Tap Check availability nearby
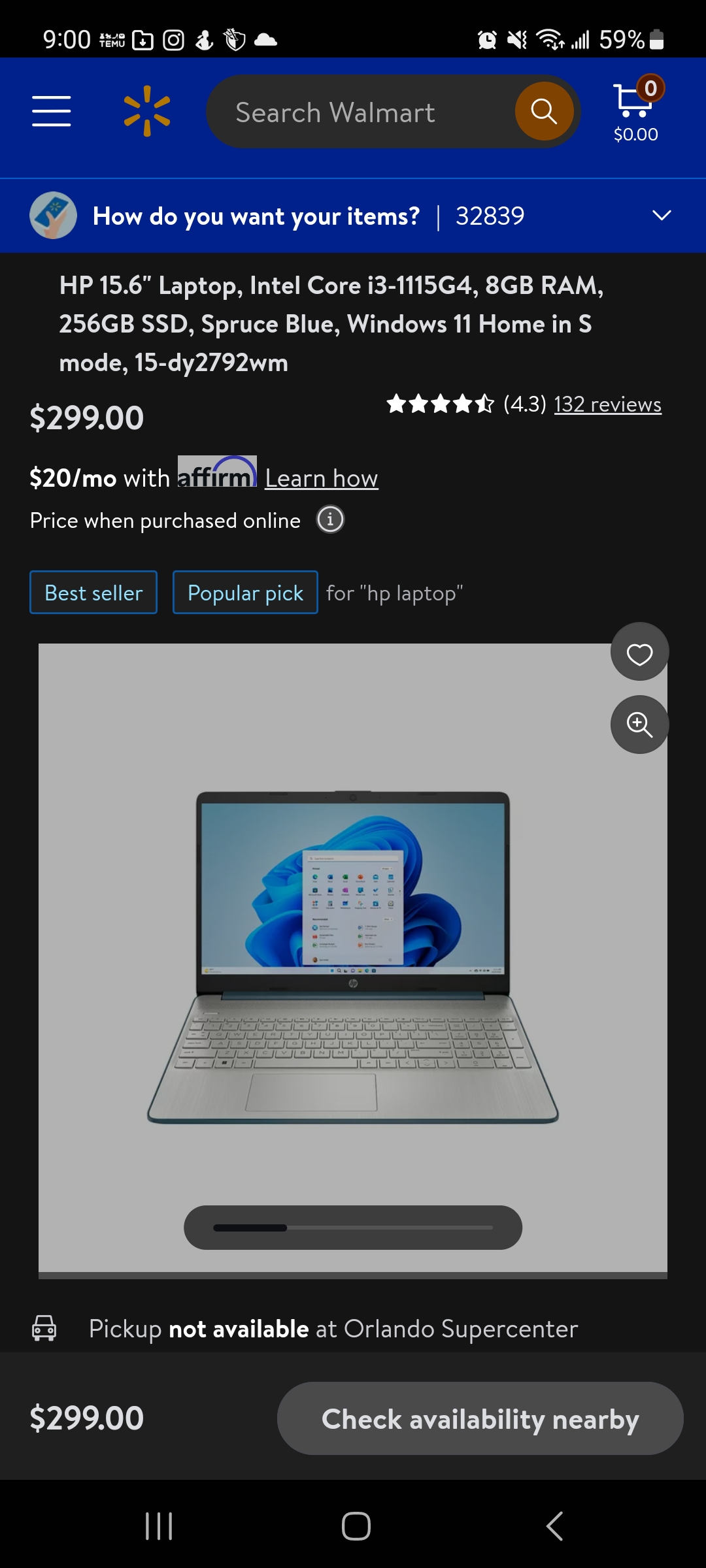Viewport: 706px width, 1568px height. [x=480, y=1418]
